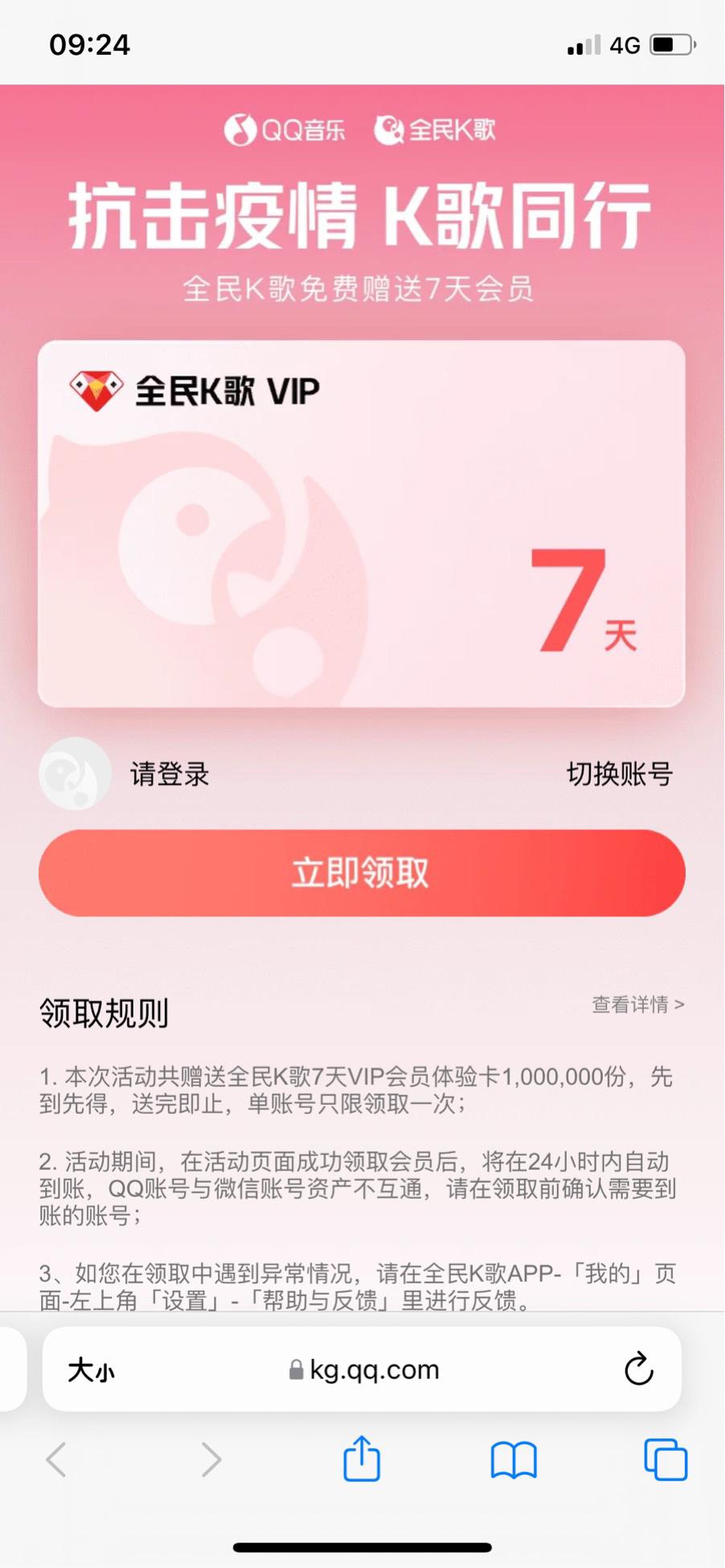Show all open tabs
Image resolution: width=725 pixels, height=1568 pixels.
666,1459
